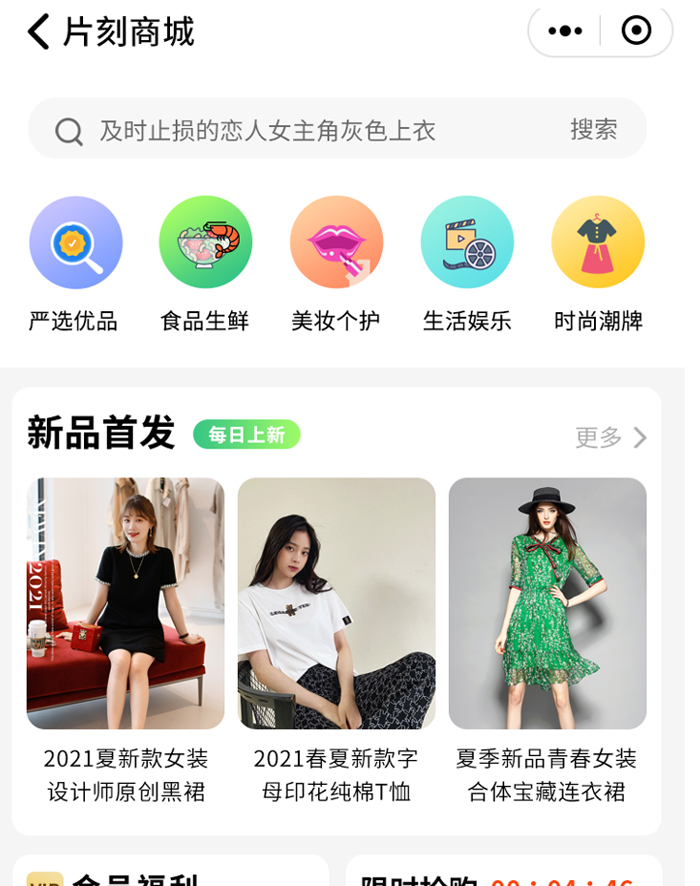Go back from 片刻商城
This screenshot has height=886, width=700.
pos(38,32)
